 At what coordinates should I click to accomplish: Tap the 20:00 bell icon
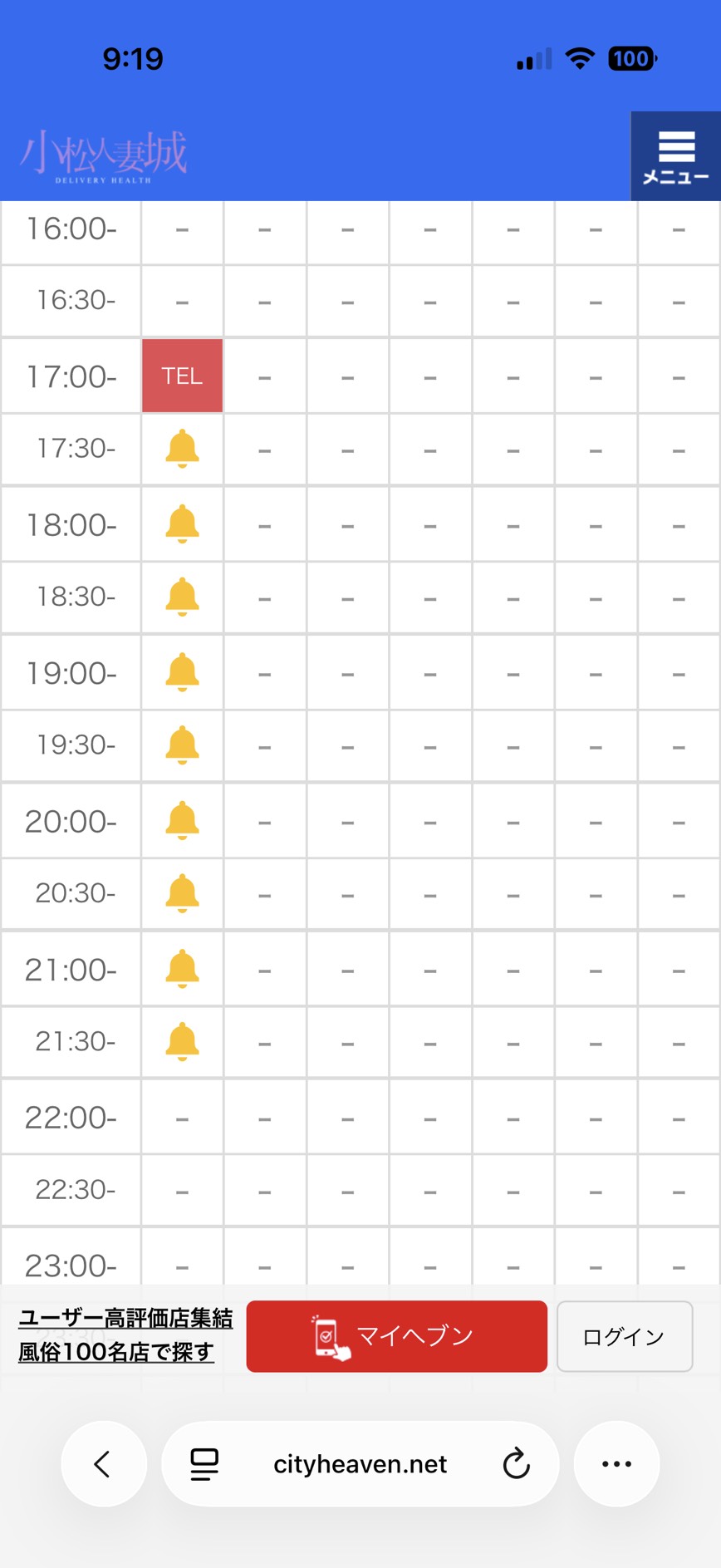pyautogui.click(x=182, y=820)
